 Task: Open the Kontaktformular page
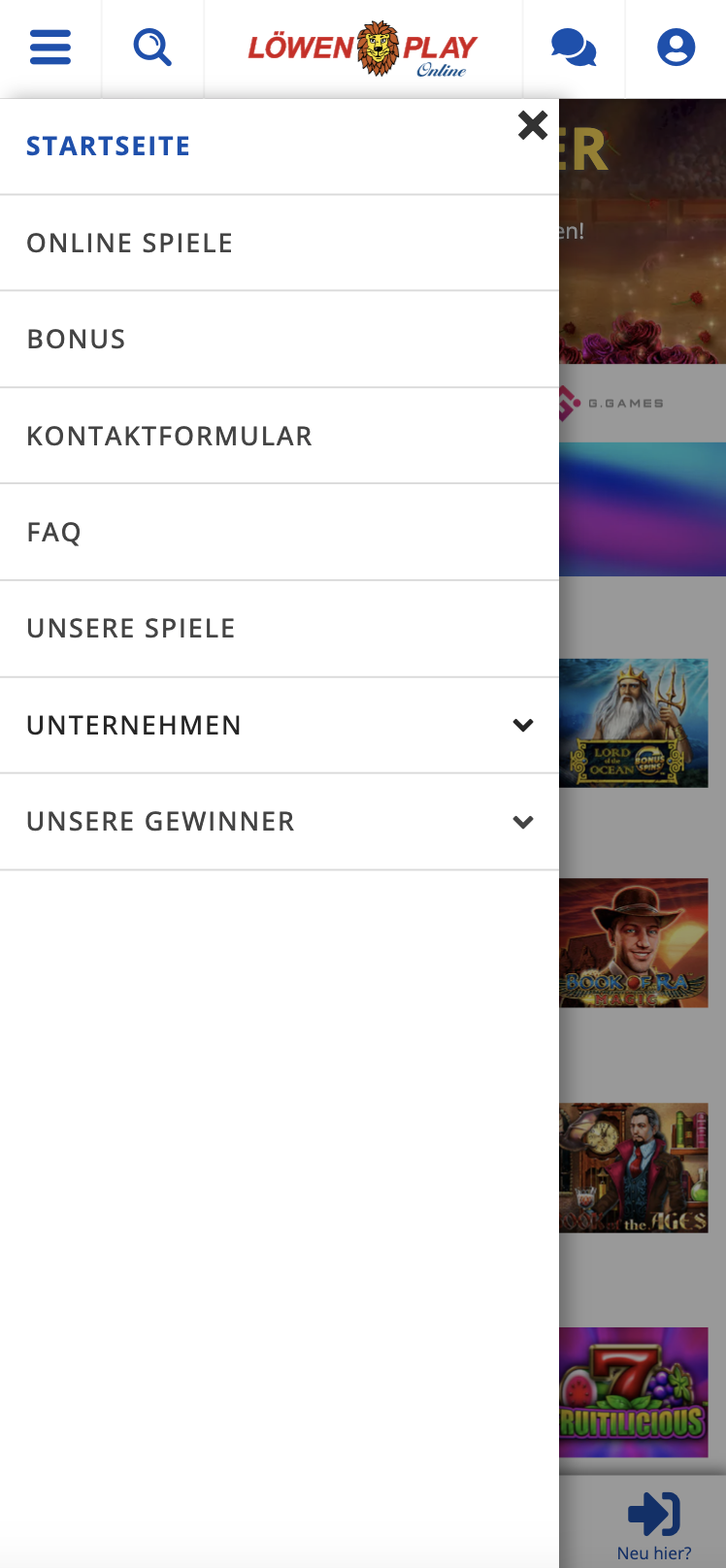pyautogui.click(x=280, y=437)
